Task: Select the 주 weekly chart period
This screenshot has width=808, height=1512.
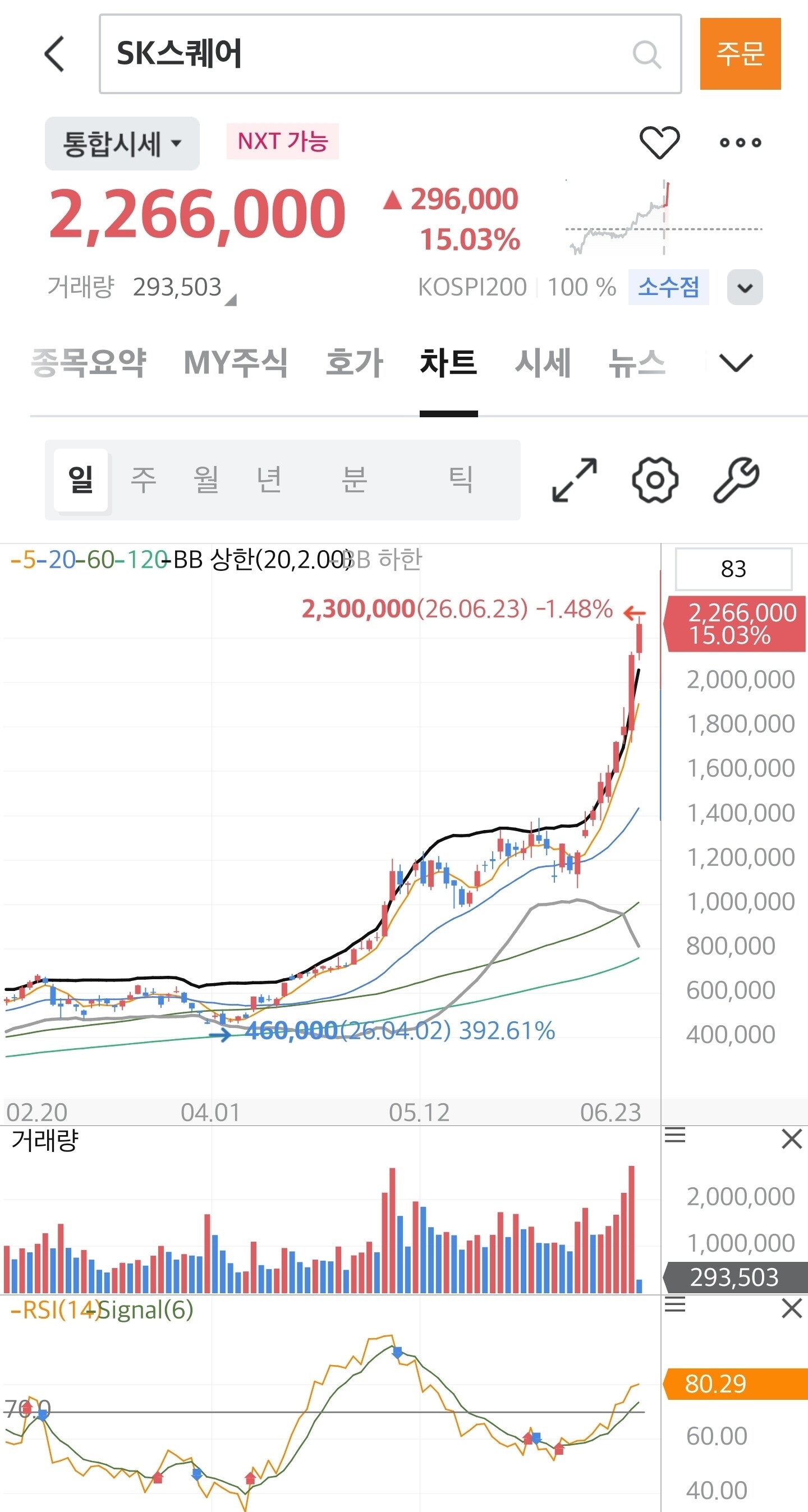Action: point(143,480)
